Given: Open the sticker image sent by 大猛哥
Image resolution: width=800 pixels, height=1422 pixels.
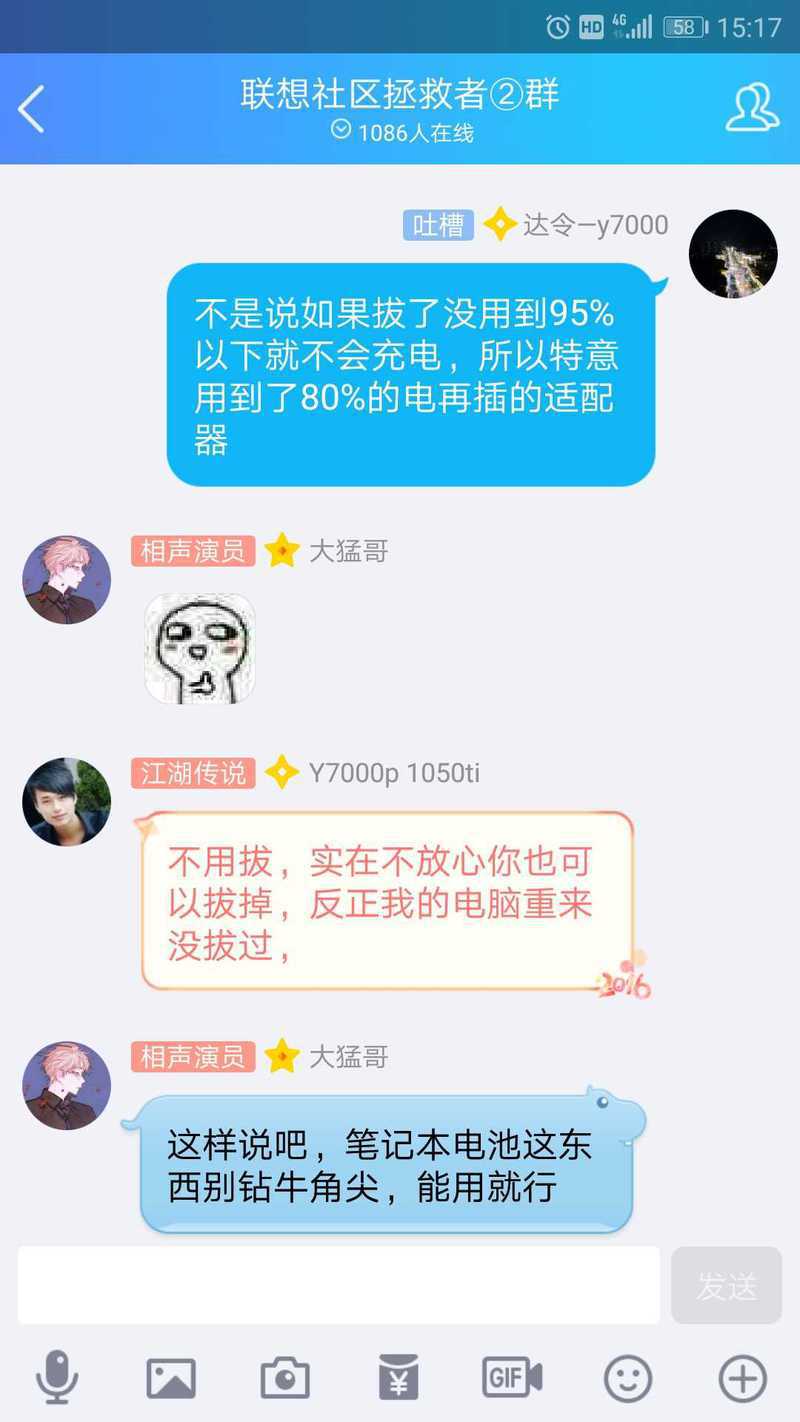Looking at the screenshot, I should pyautogui.click(x=200, y=649).
